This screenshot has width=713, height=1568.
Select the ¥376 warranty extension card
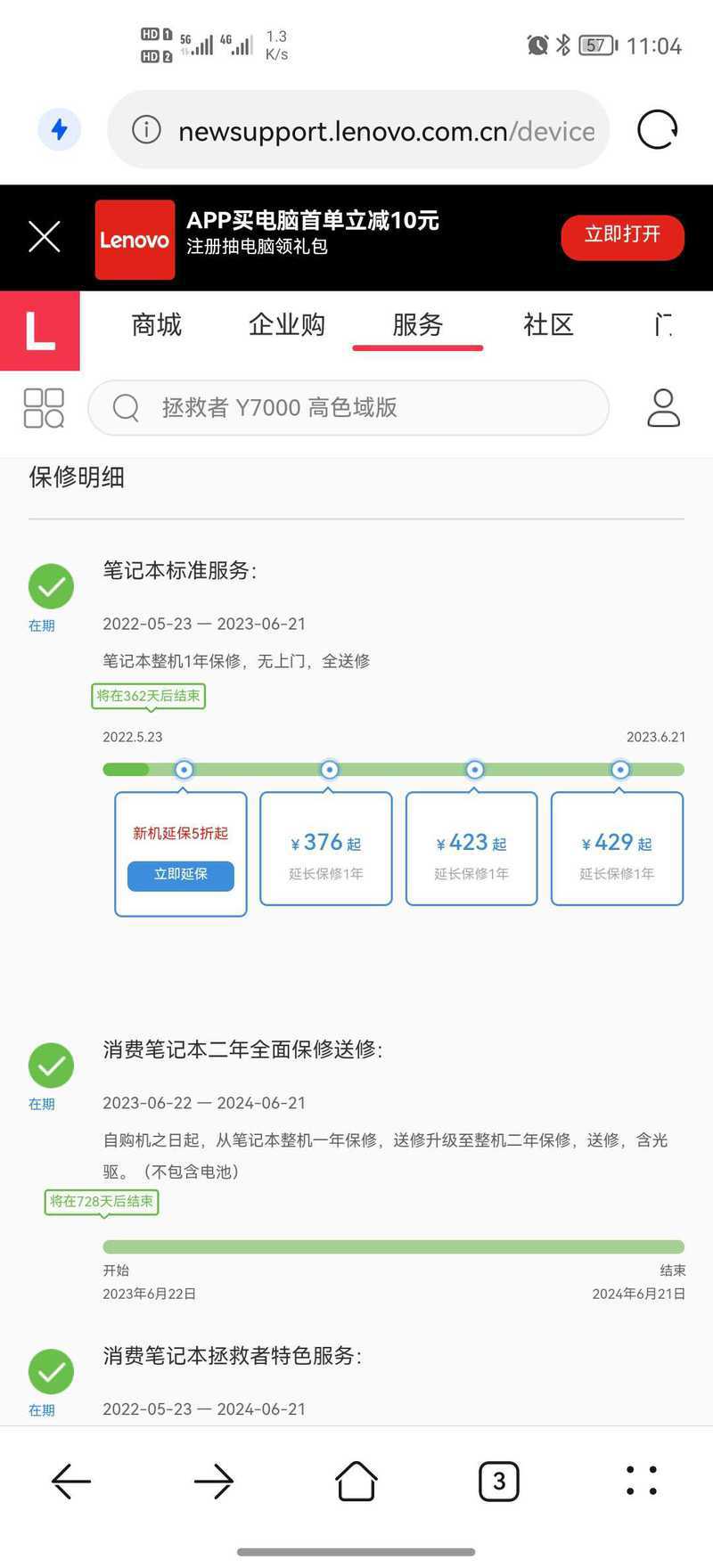tap(326, 849)
